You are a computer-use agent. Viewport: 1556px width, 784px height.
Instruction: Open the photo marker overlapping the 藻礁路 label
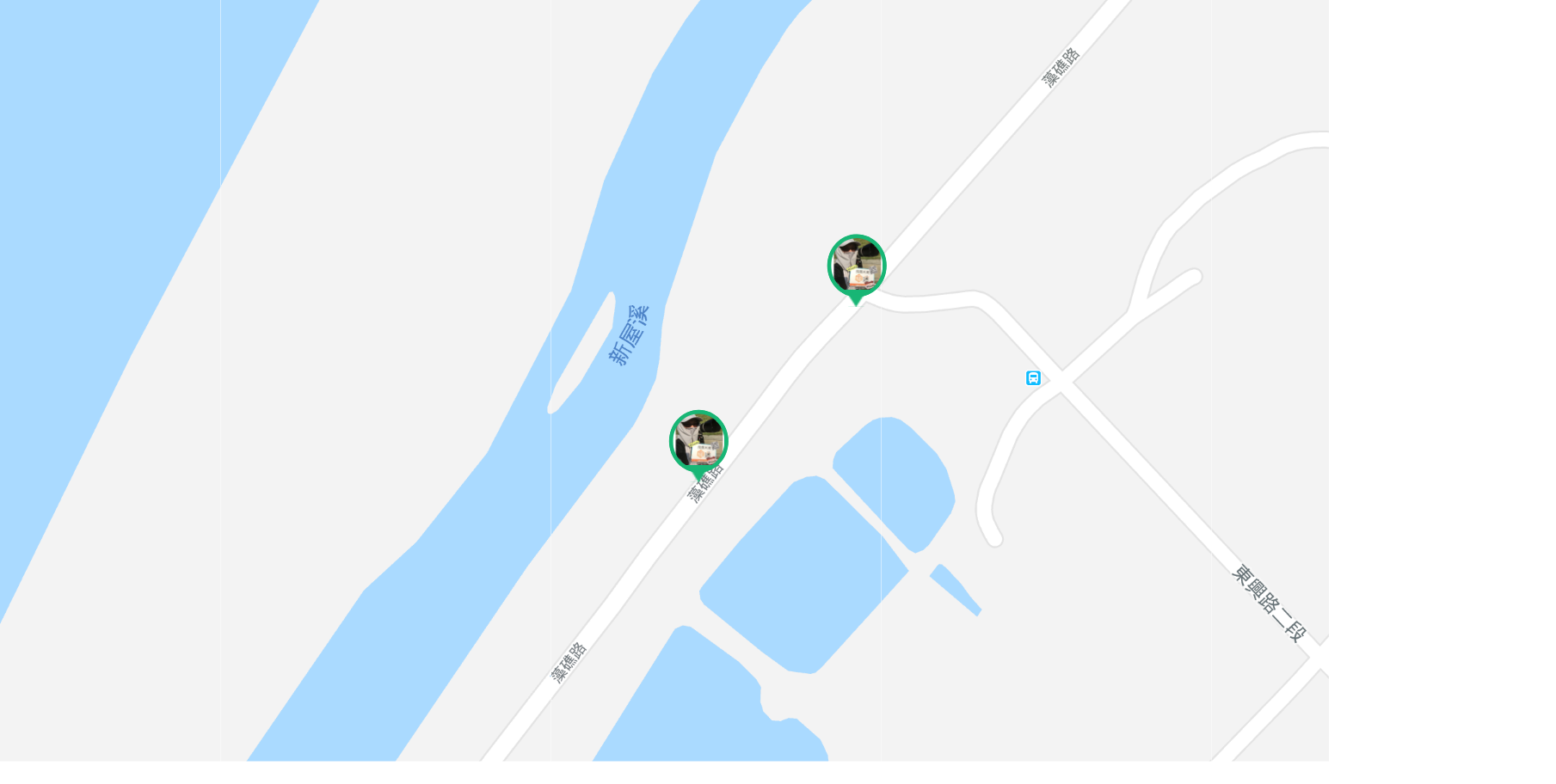point(698,441)
